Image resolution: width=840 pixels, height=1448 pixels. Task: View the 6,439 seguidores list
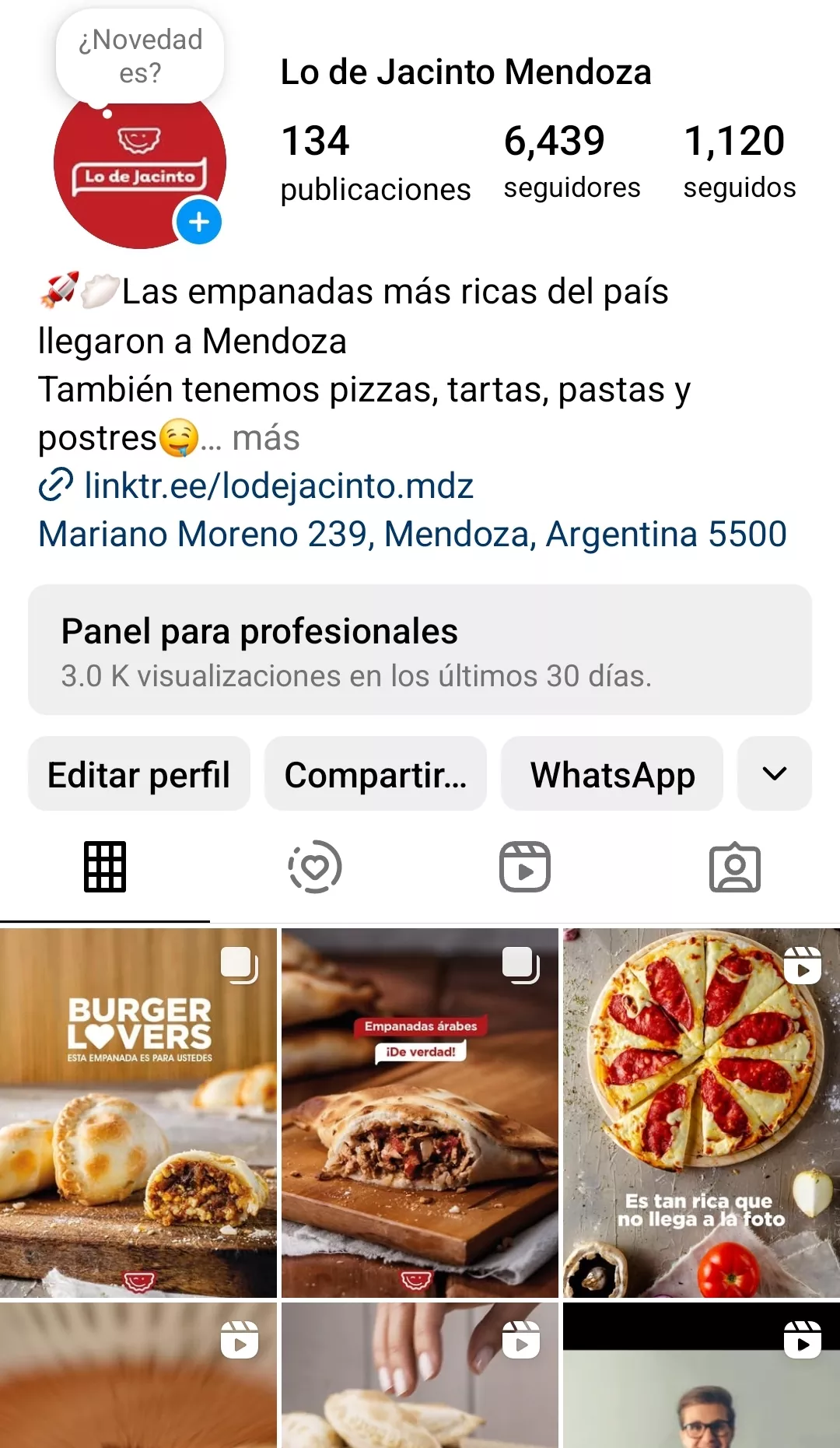click(572, 161)
